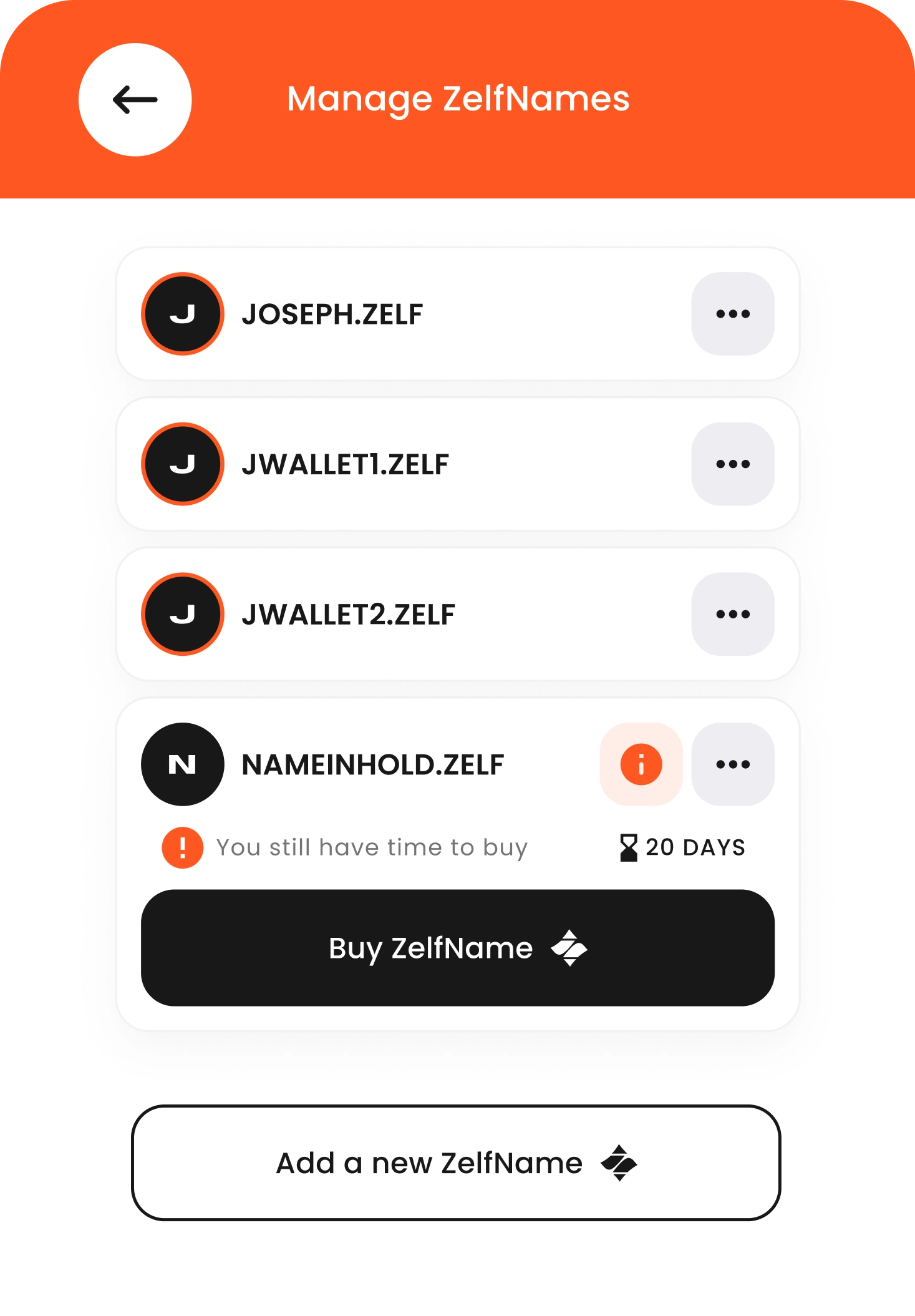Select the JOSEPH.ZELF avatar icon
This screenshot has height=1316, width=915.
coord(182,314)
